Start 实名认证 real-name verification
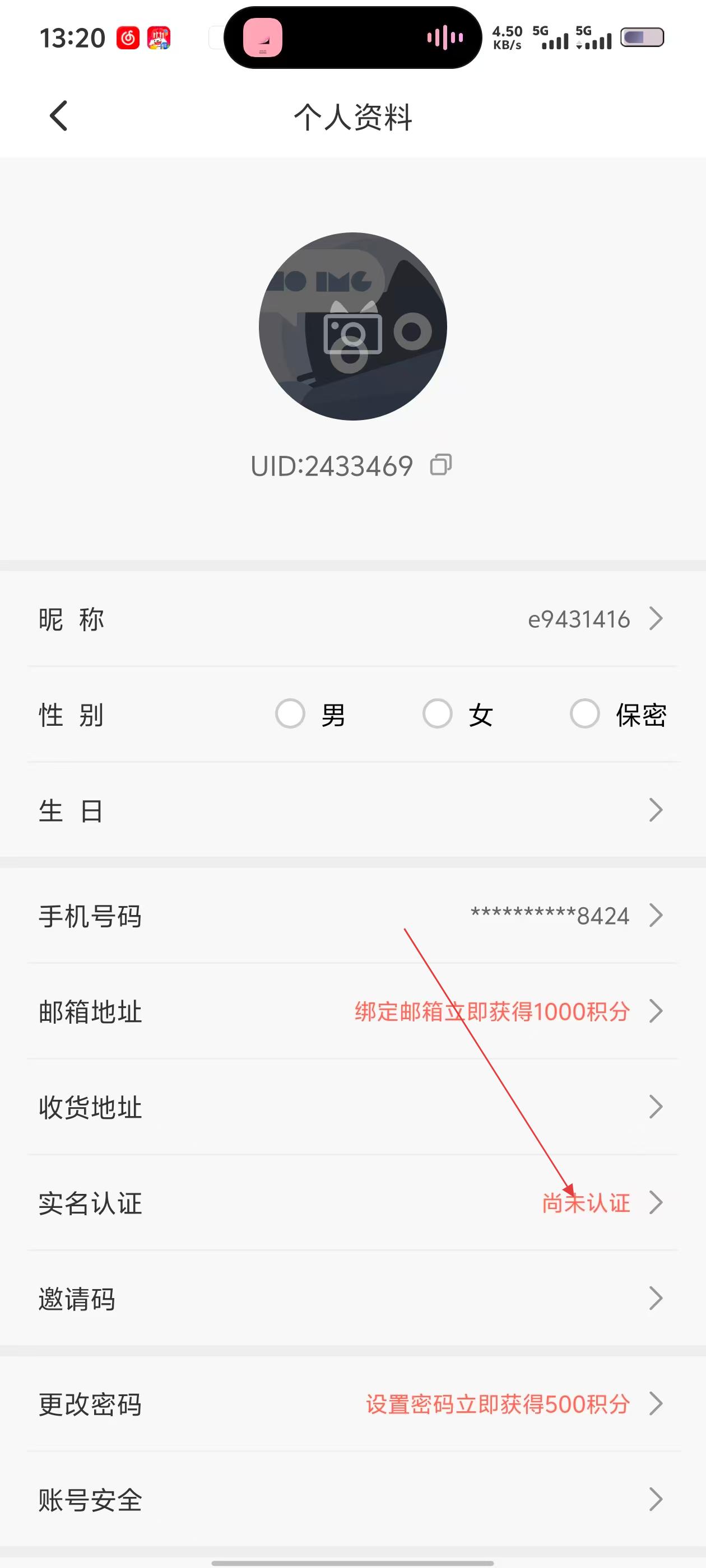 click(x=352, y=1203)
